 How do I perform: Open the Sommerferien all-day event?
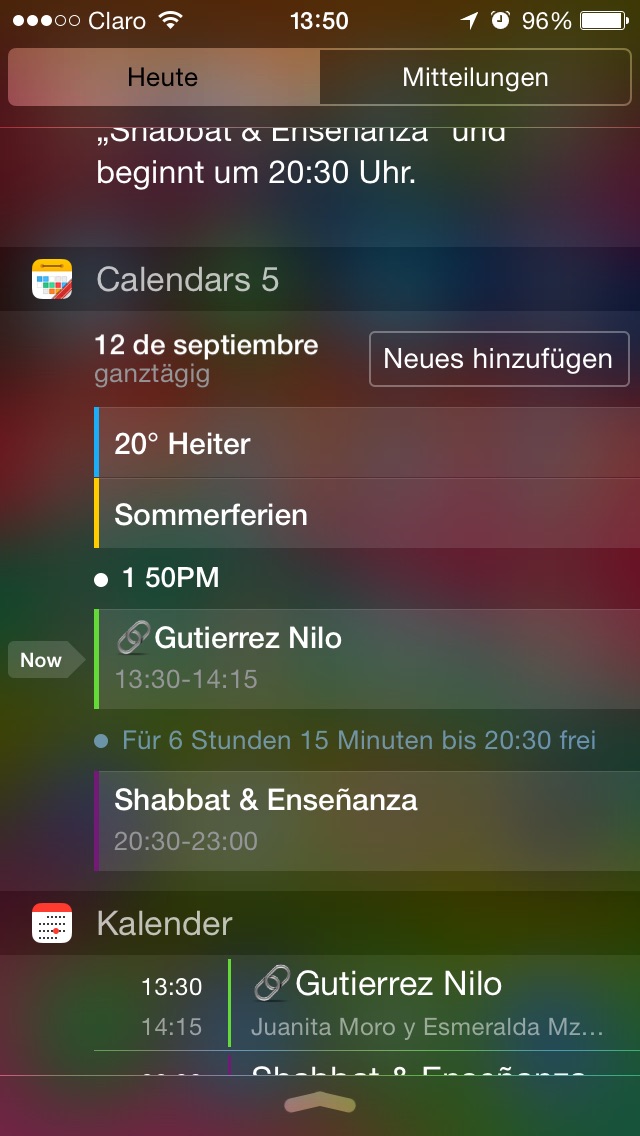[366, 514]
